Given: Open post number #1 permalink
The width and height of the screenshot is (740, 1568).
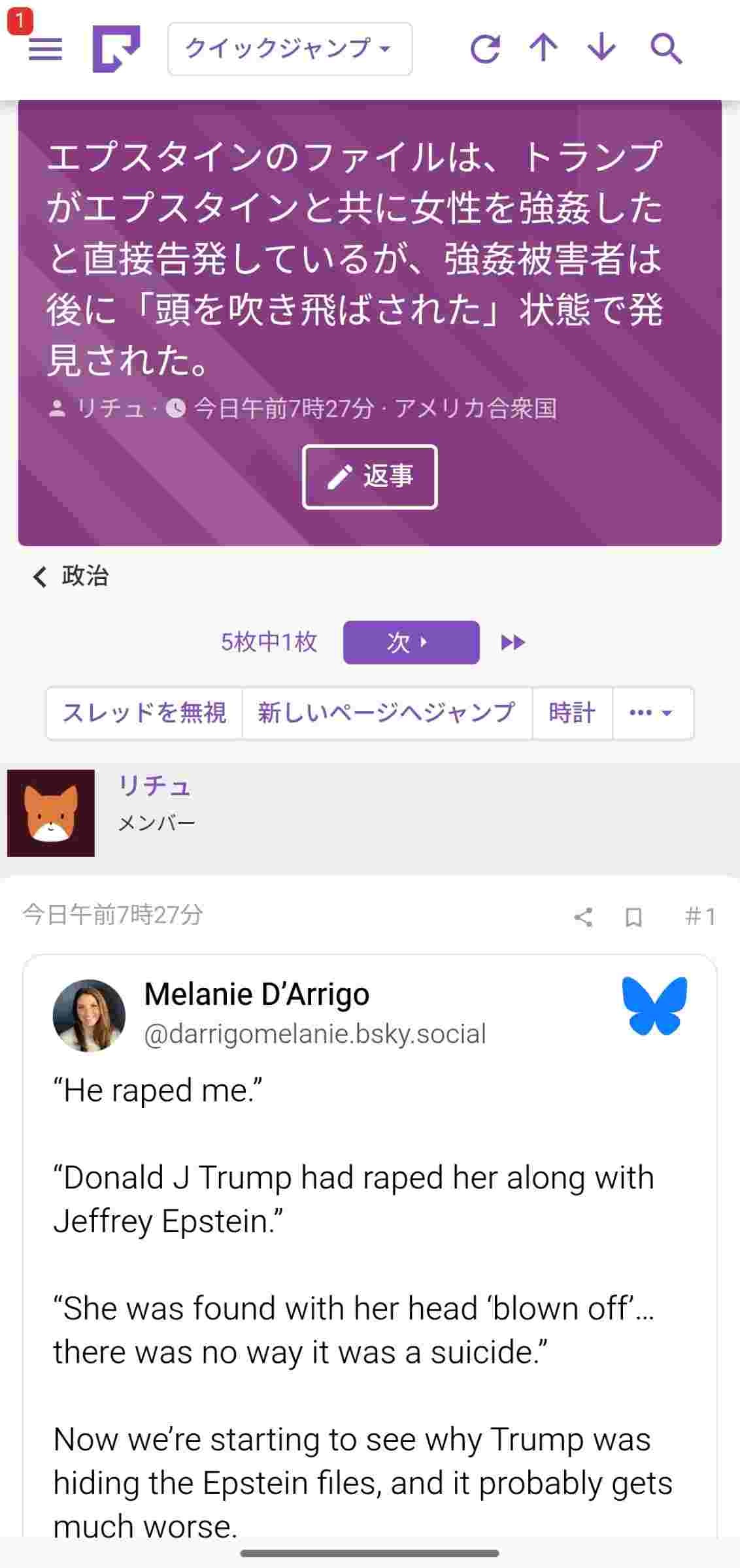Looking at the screenshot, I should tap(699, 917).
